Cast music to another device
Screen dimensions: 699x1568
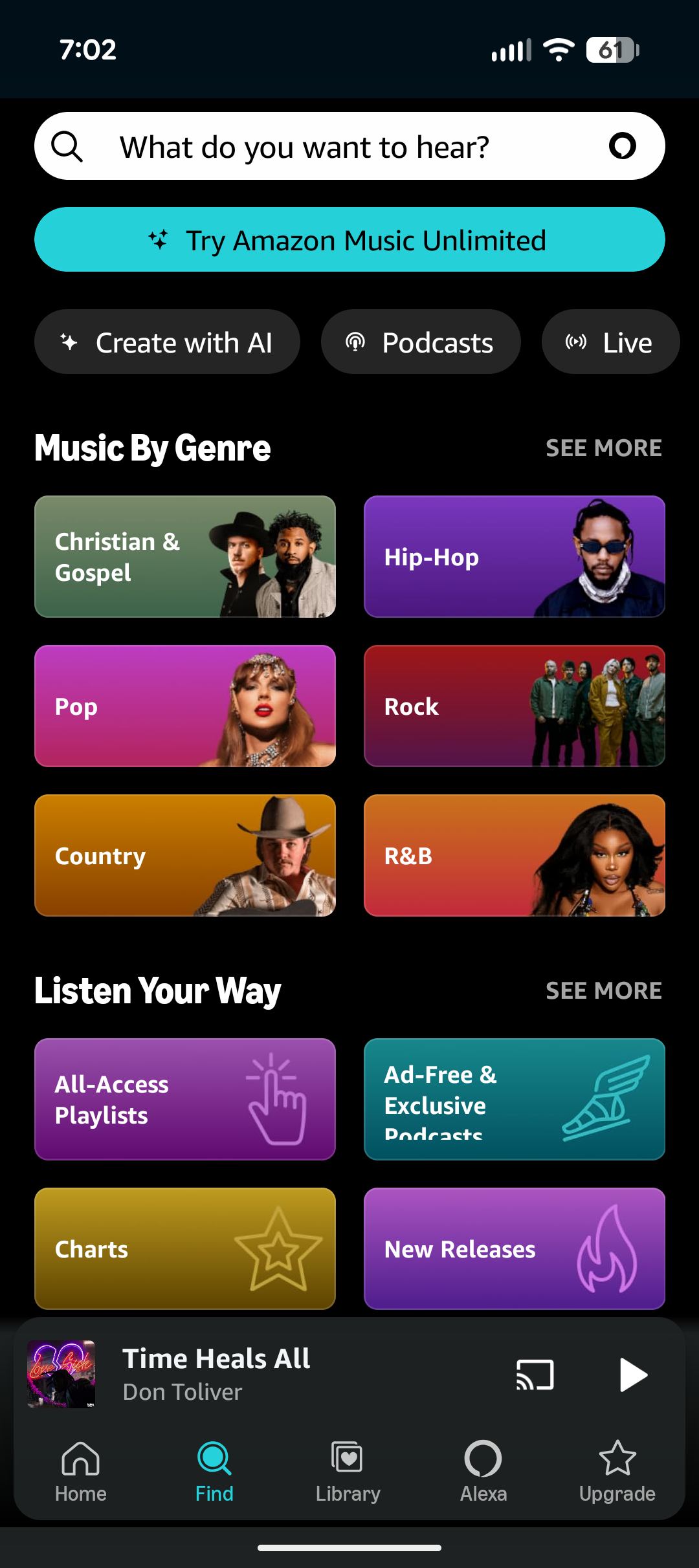pos(535,1375)
